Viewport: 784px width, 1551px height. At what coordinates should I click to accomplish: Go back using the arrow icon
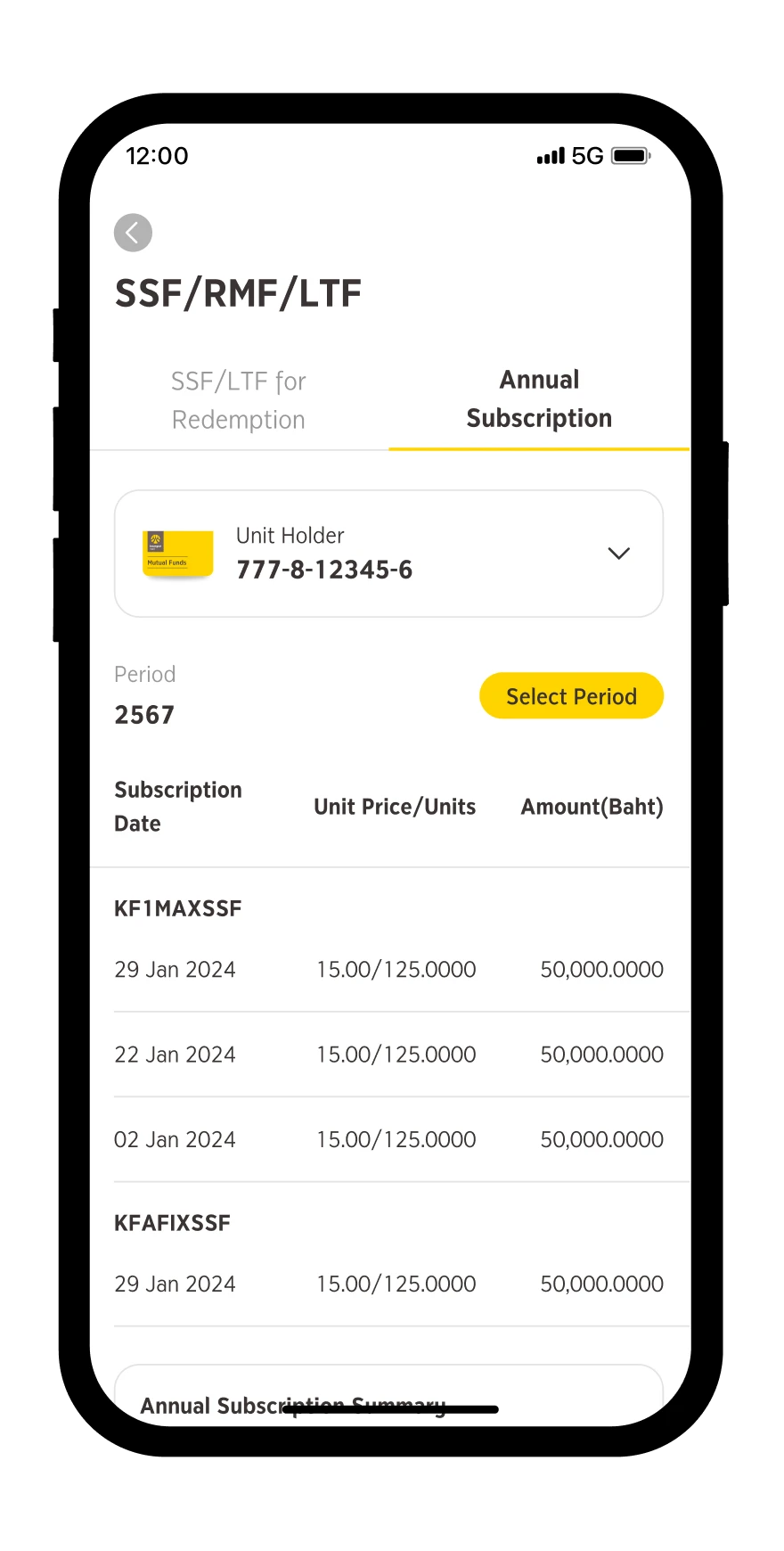[133, 233]
